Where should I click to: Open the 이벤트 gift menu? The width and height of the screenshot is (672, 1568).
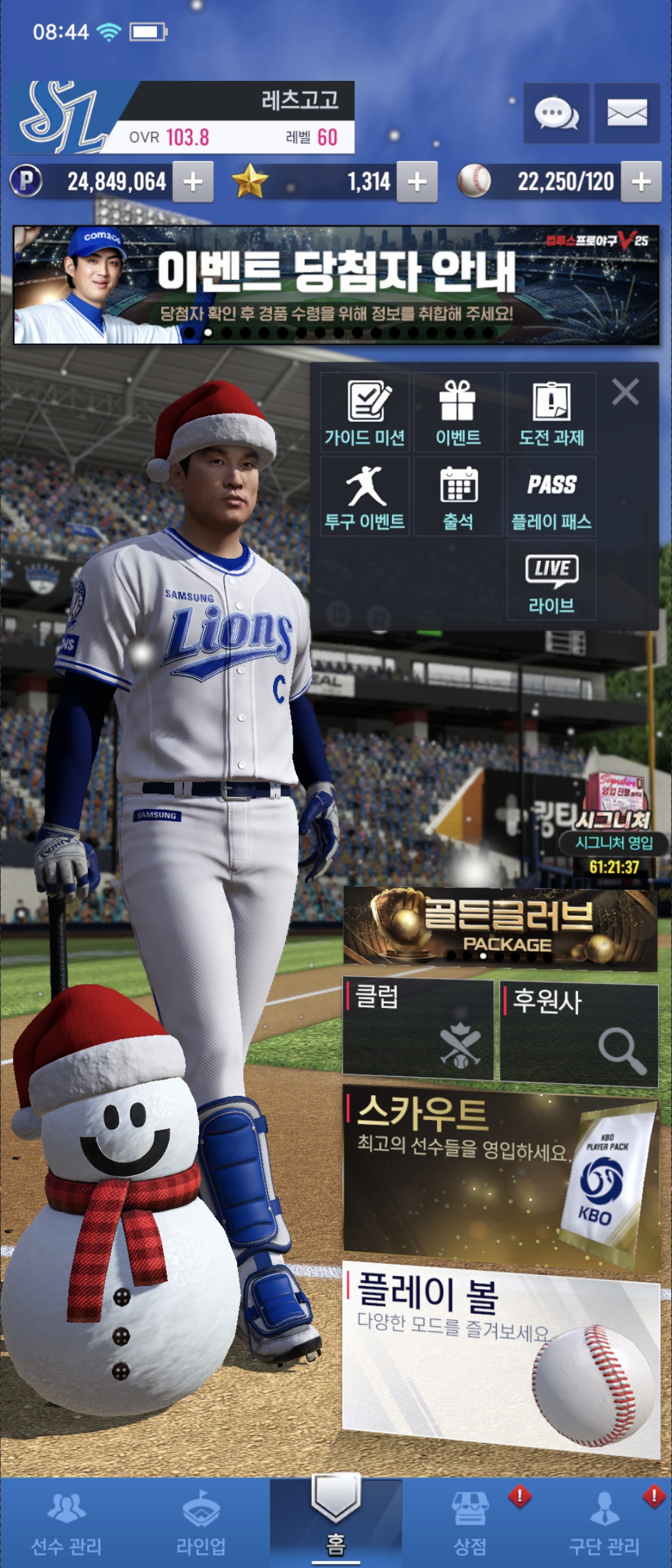[458, 413]
